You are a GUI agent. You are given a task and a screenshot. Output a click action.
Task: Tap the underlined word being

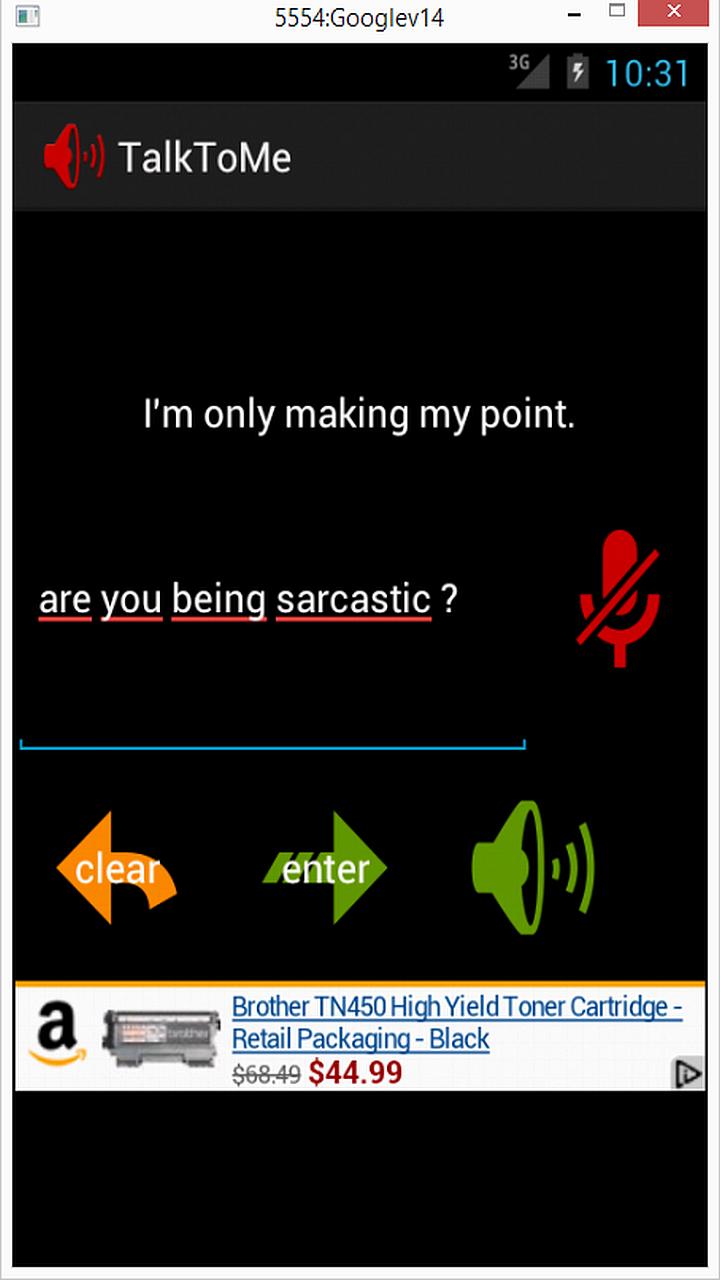pyautogui.click(x=216, y=598)
